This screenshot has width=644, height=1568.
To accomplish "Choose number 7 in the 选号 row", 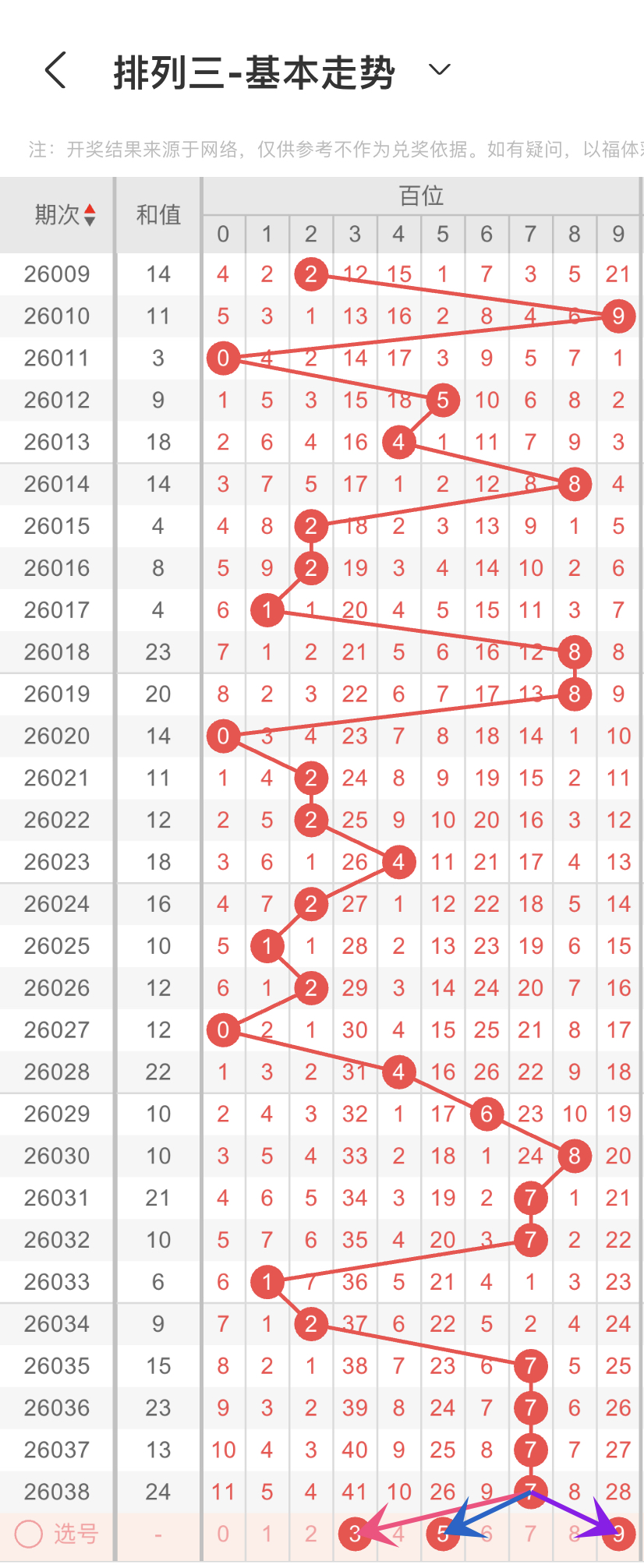I will click(x=530, y=1534).
